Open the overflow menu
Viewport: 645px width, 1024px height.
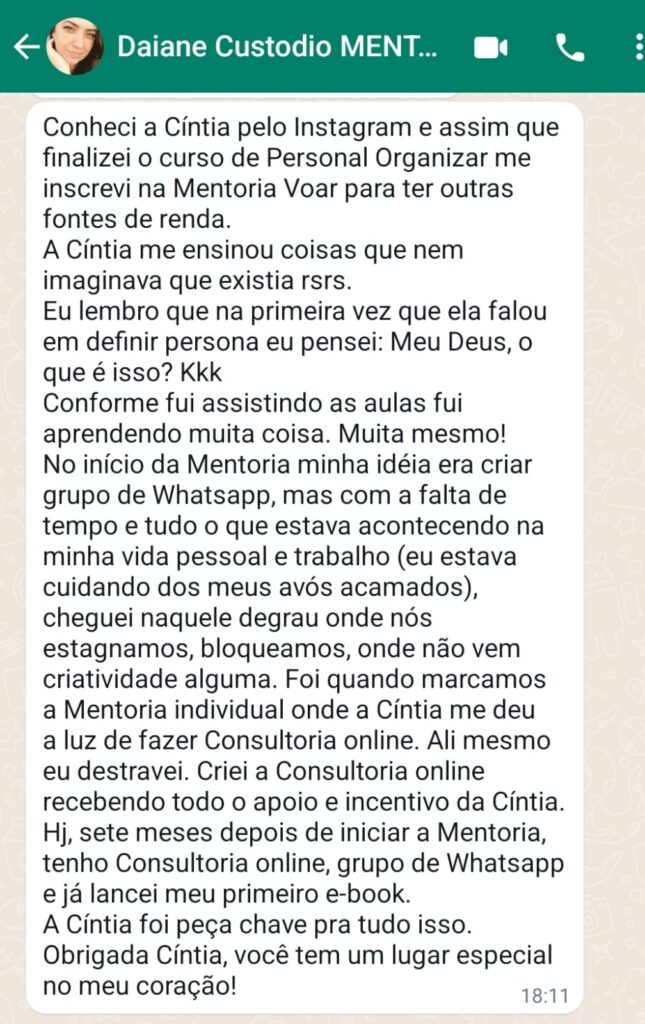click(638, 47)
